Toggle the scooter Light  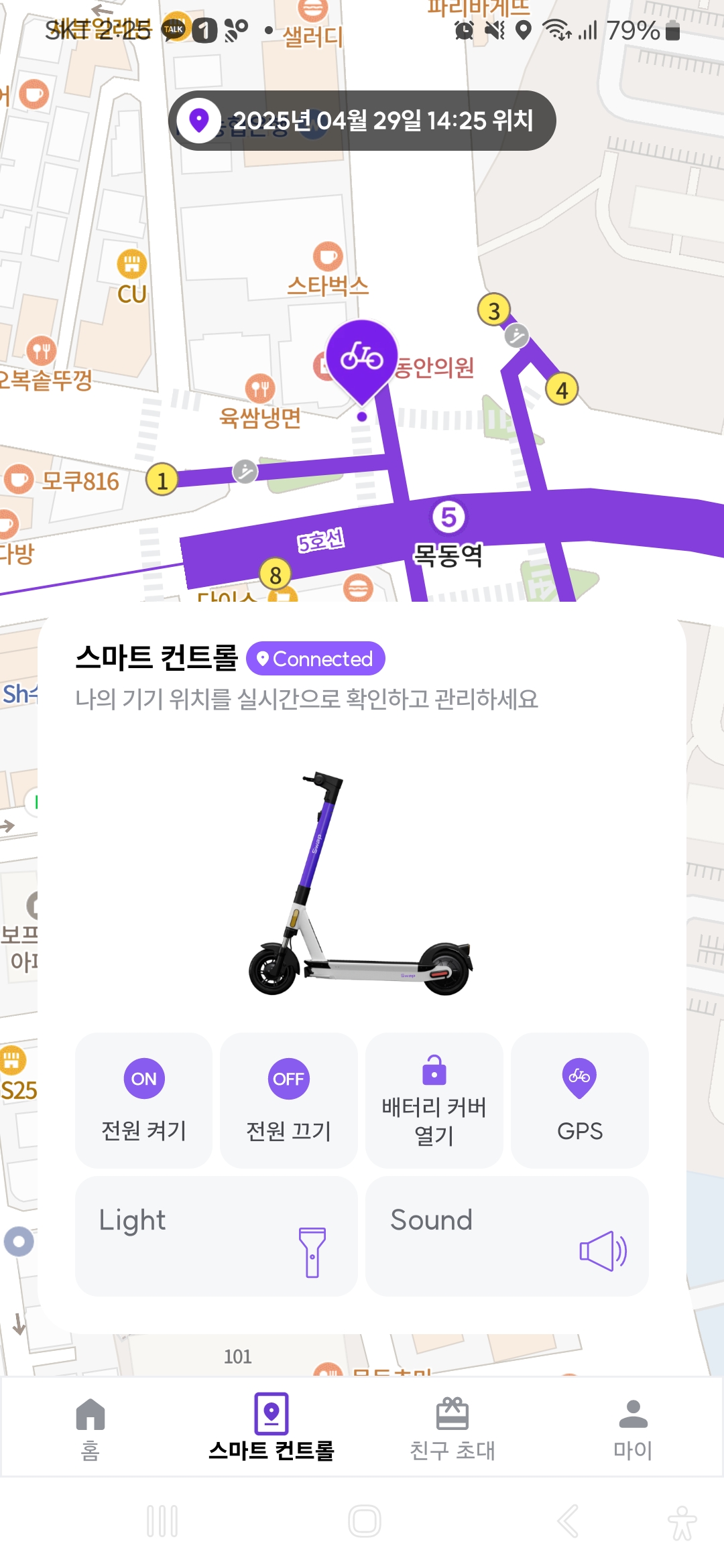(x=216, y=1236)
